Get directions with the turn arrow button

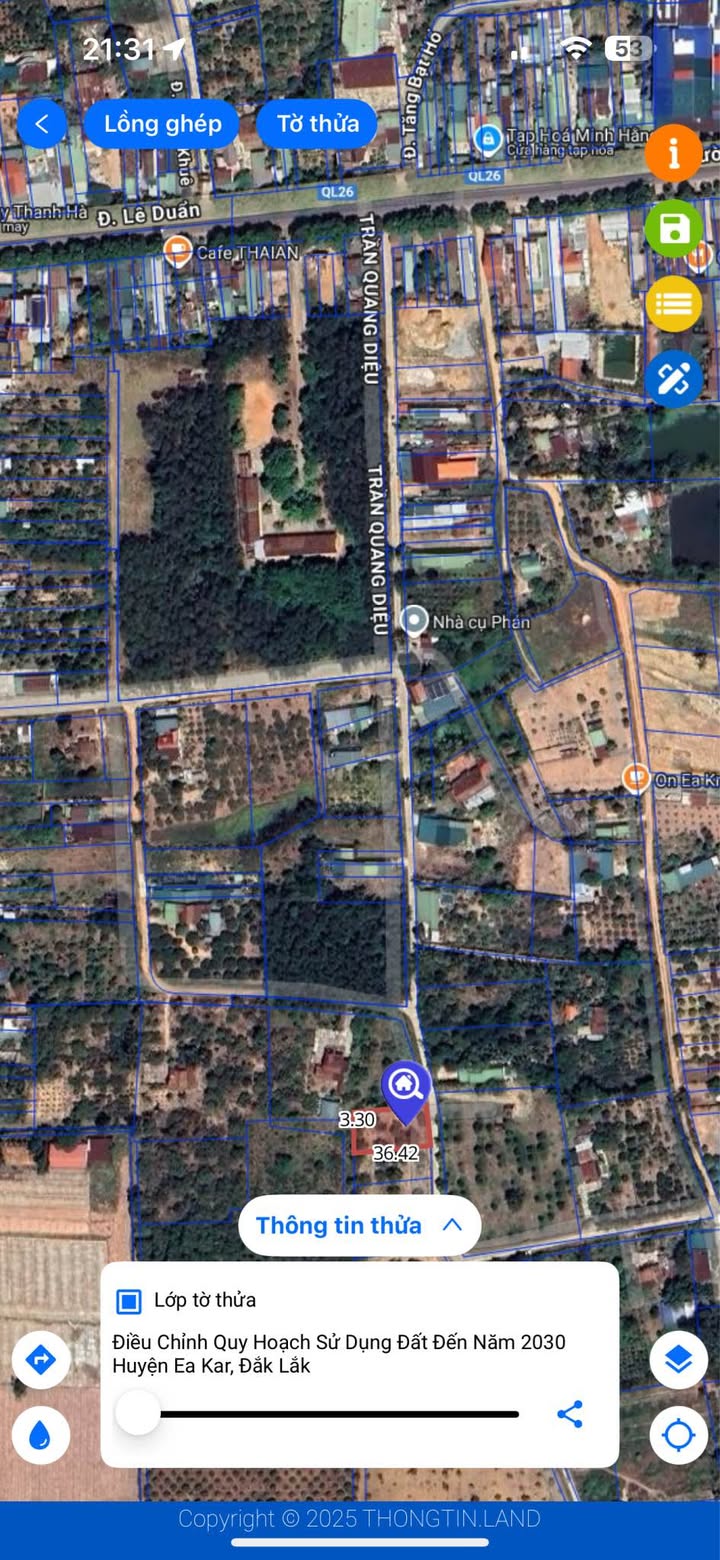click(41, 1360)
